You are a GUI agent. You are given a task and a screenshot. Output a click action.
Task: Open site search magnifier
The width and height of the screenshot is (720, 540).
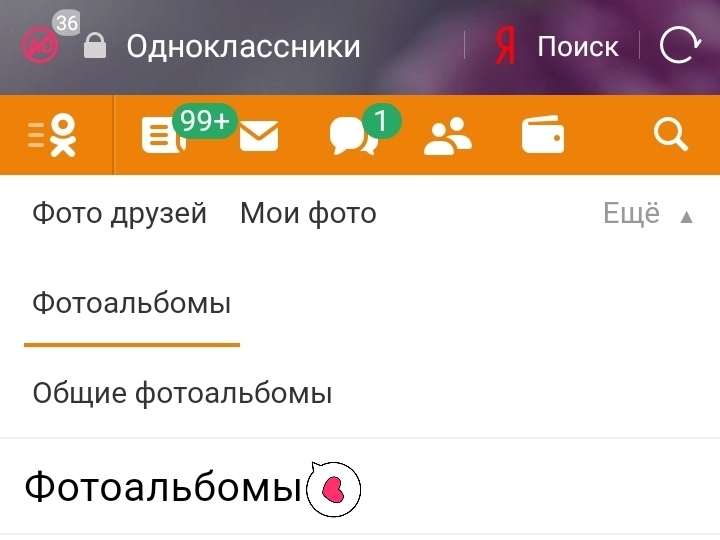pyautogui.click(x=671, y=134)
